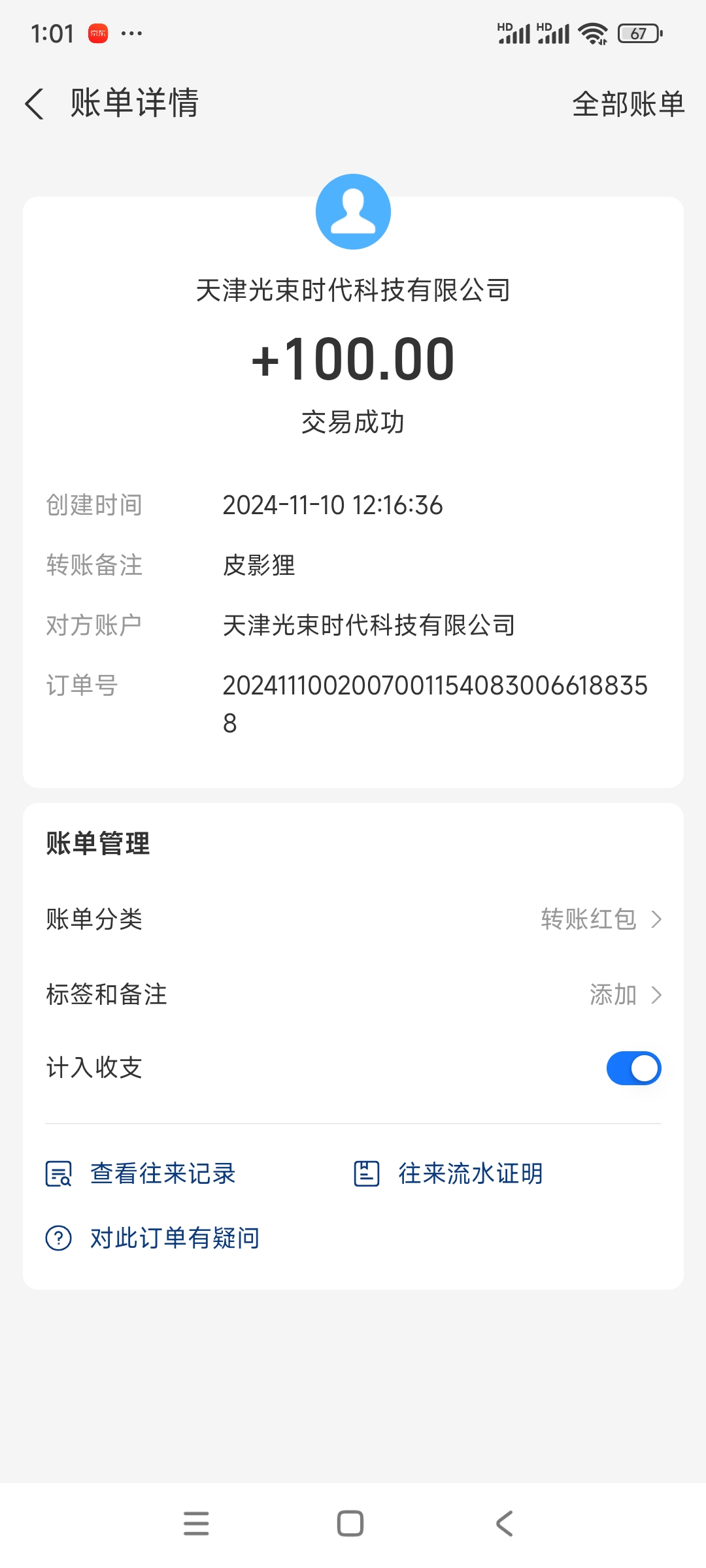
Task: Change 账单分类 from 转账红包
Action: pos(353,919)
